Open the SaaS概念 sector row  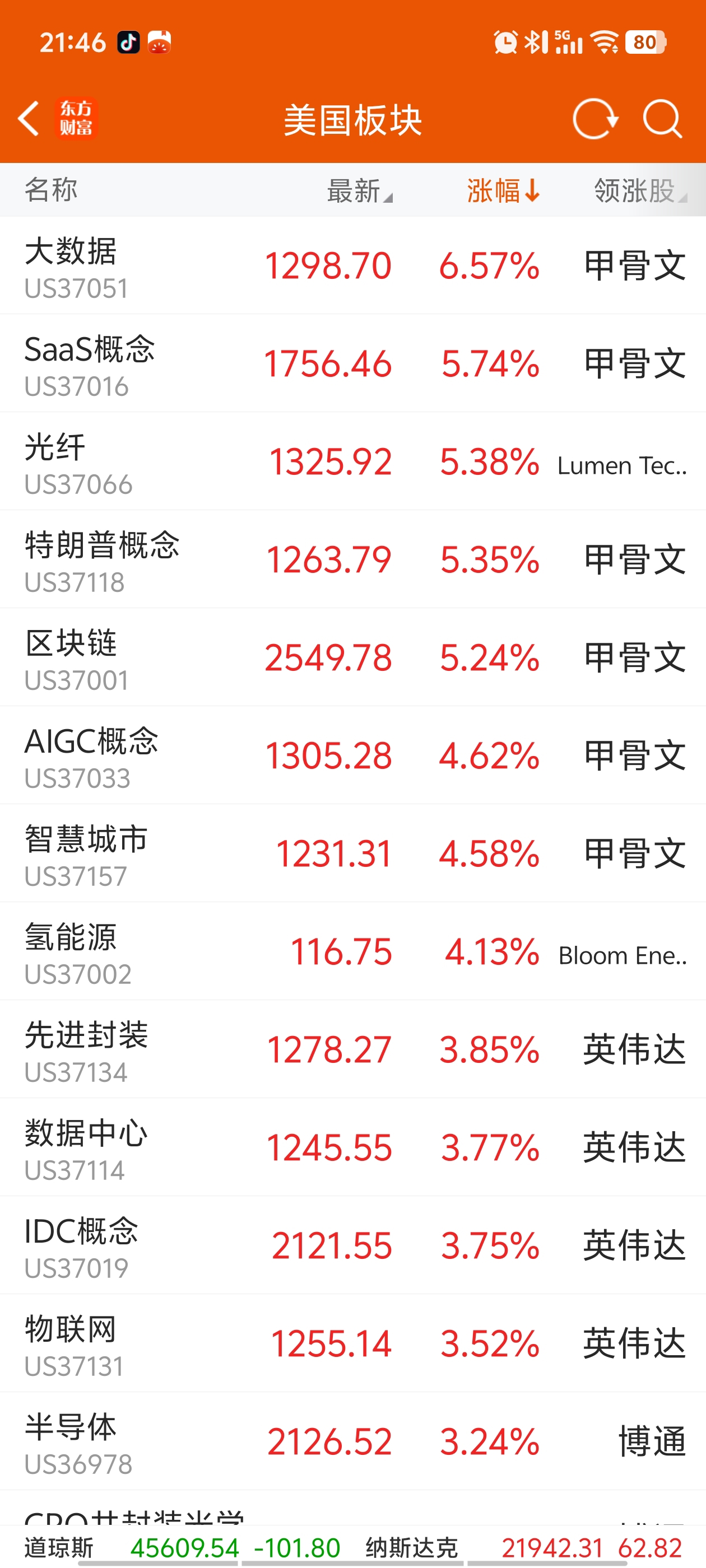point(354,363)
